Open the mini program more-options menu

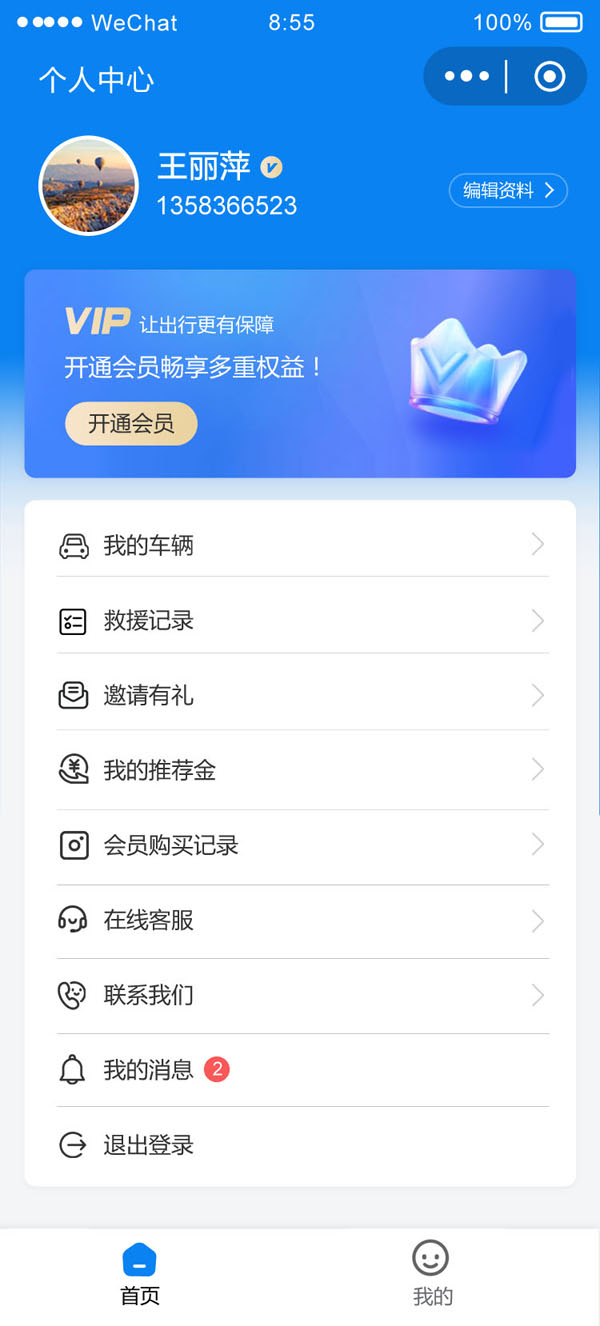click(466, 76)
